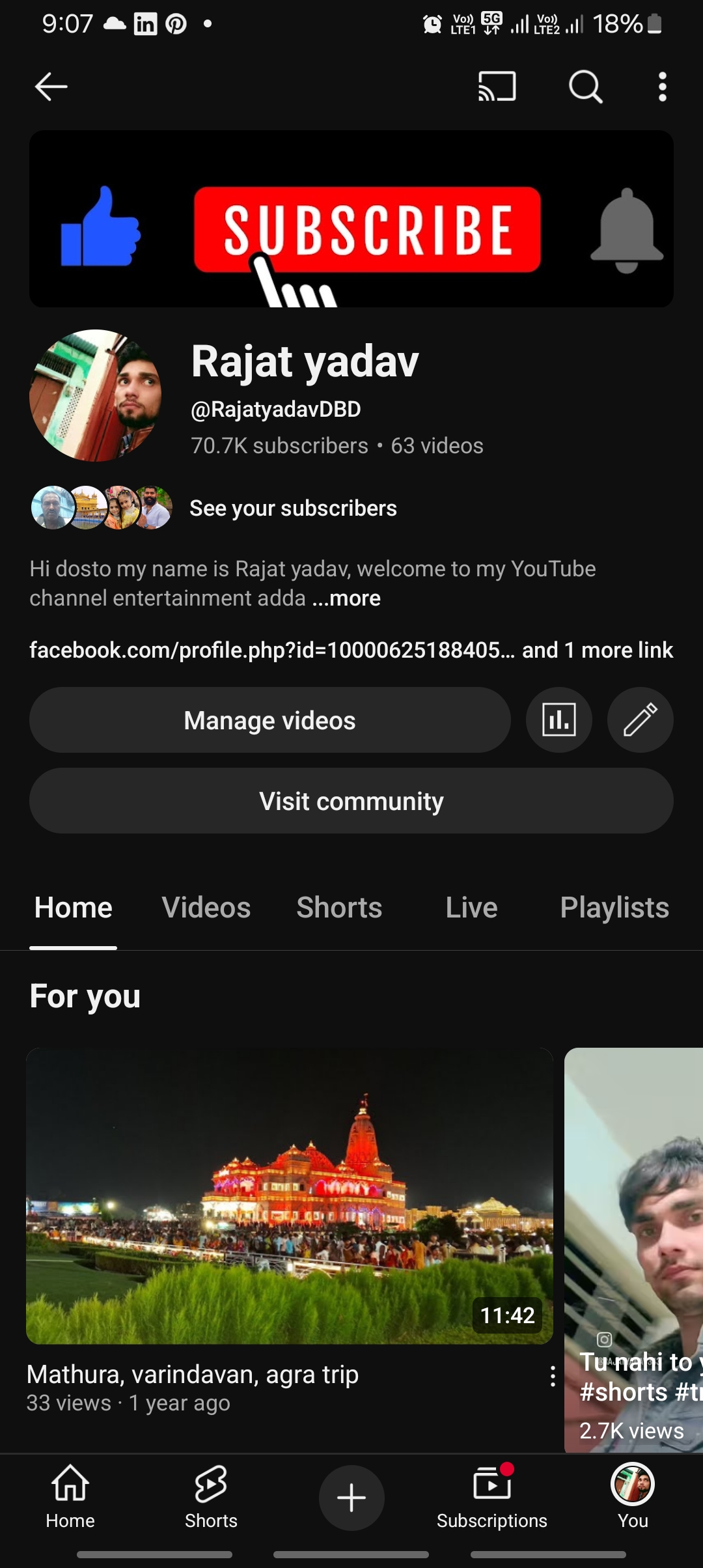Edit channel with the pencil icon
Viewport: 703px width, 1568px height.
pos(640,720)
